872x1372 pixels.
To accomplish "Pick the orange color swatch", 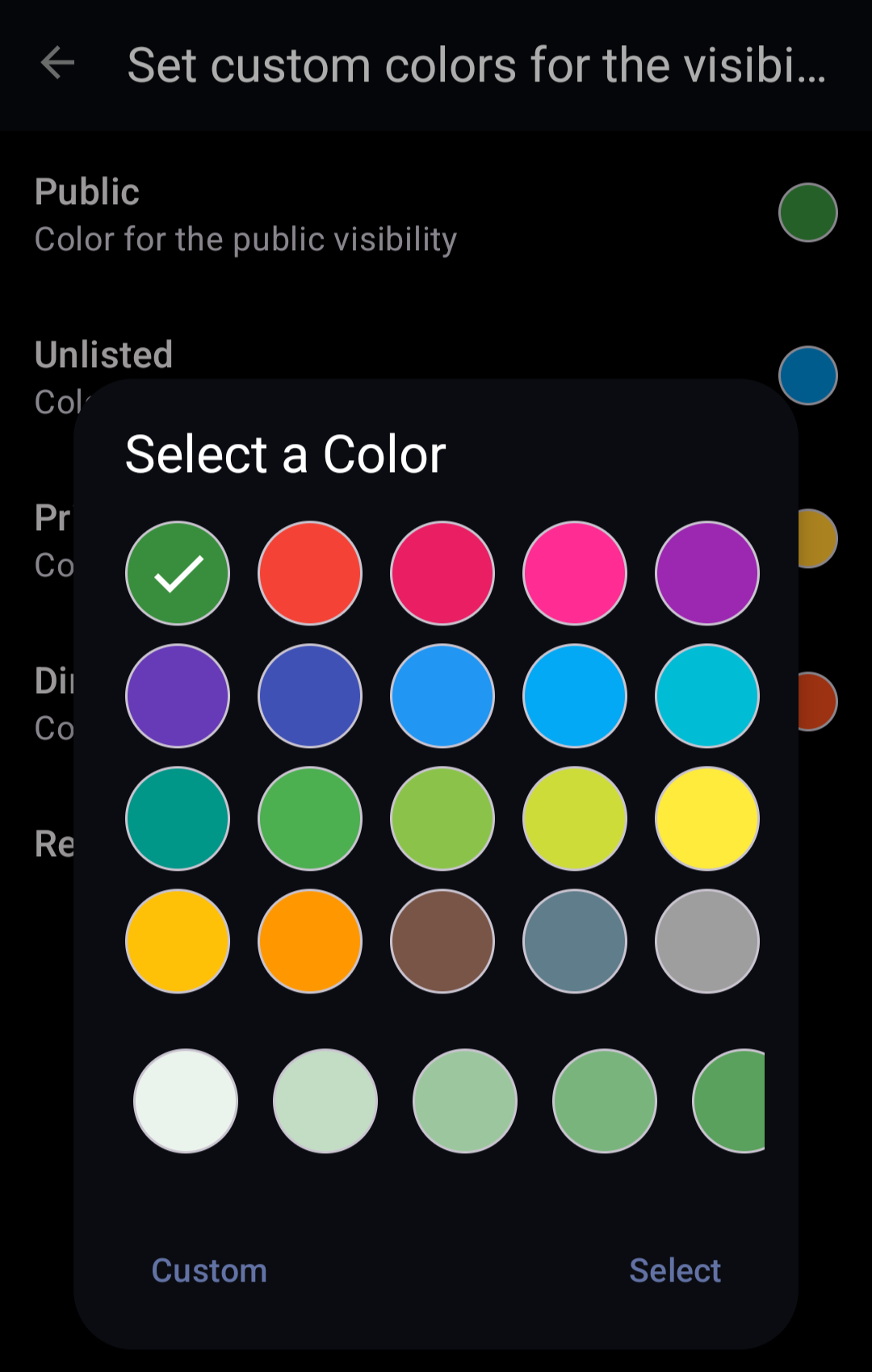I will [x=309, y=941].
